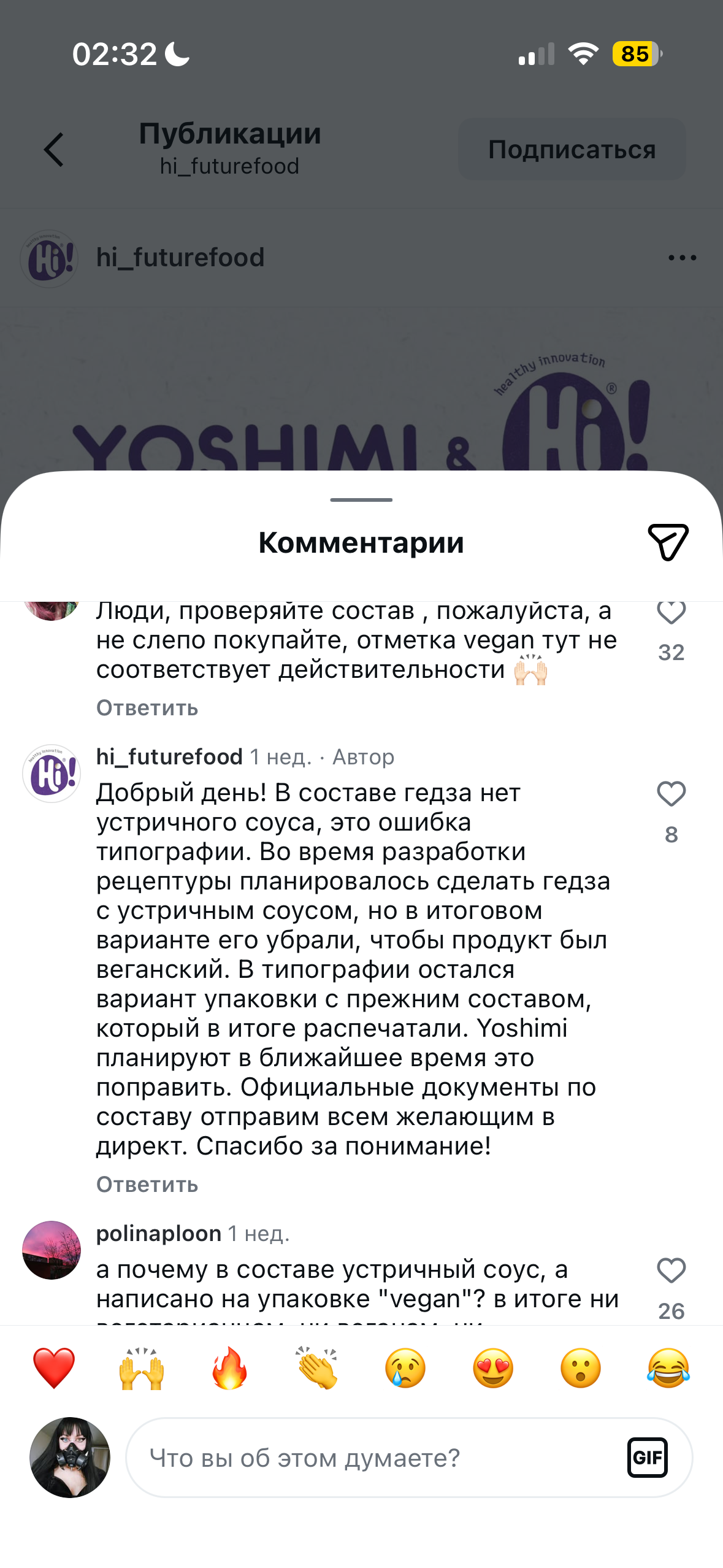Tap the sheet handle above Комментарии

[361, 500]
